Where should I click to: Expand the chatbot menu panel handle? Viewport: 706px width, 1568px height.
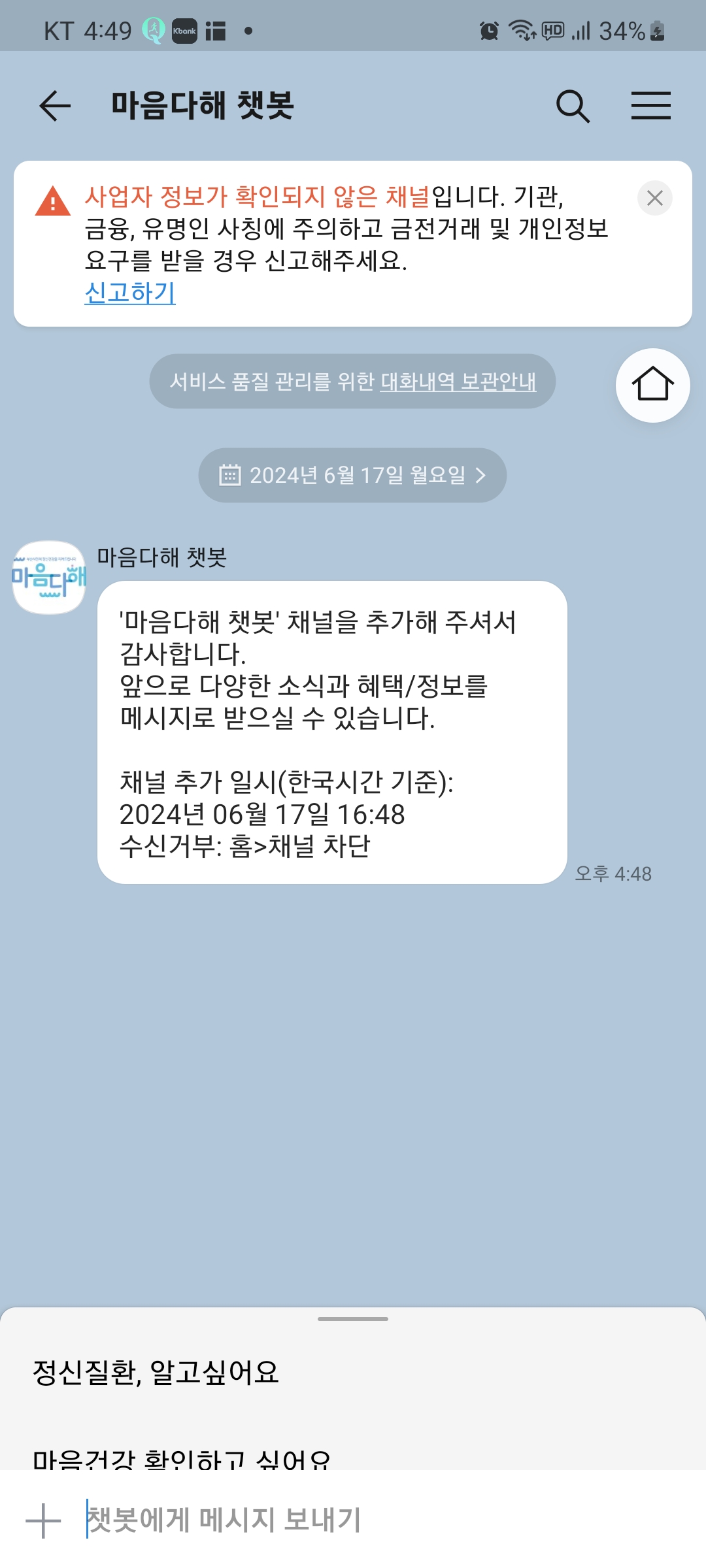tap(353, 1319)
